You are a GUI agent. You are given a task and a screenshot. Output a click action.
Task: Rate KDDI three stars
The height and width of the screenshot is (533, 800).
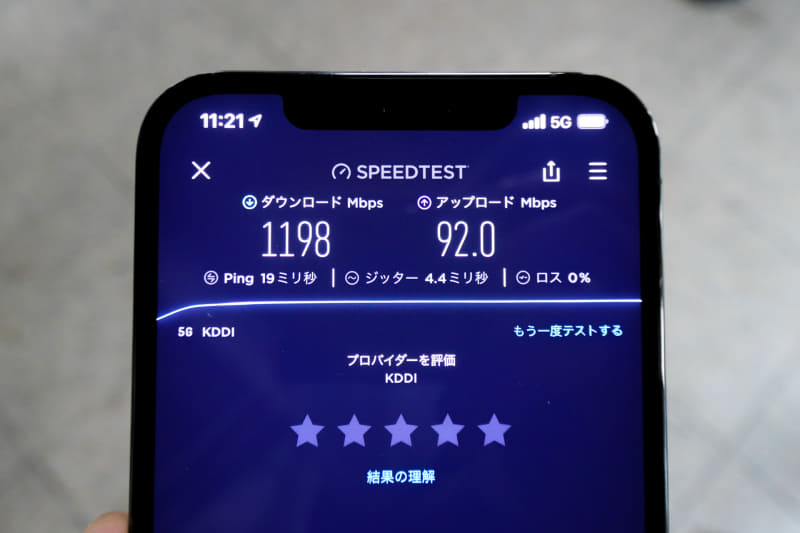400,431
